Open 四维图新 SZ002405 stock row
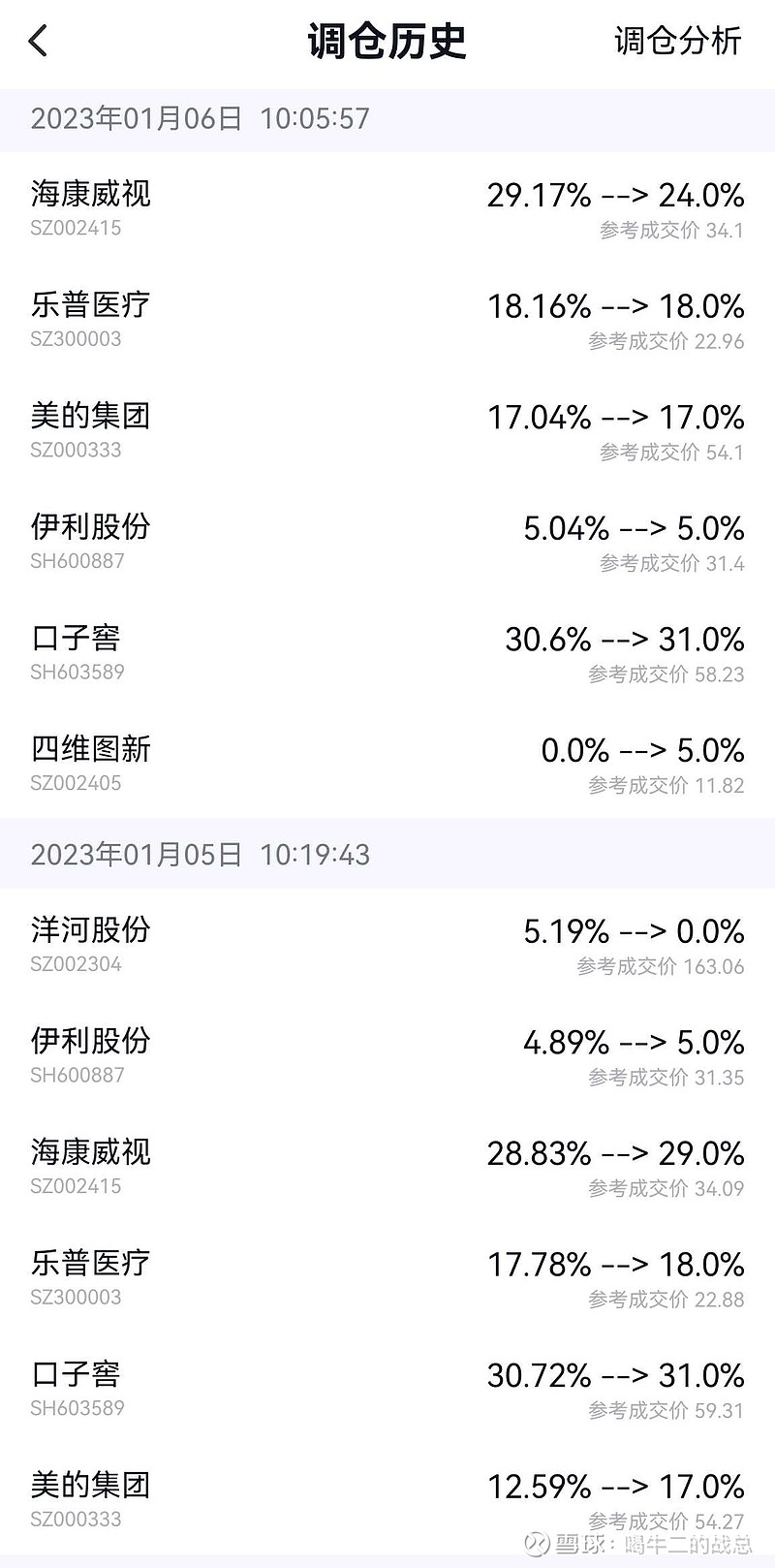 (387, 763)
